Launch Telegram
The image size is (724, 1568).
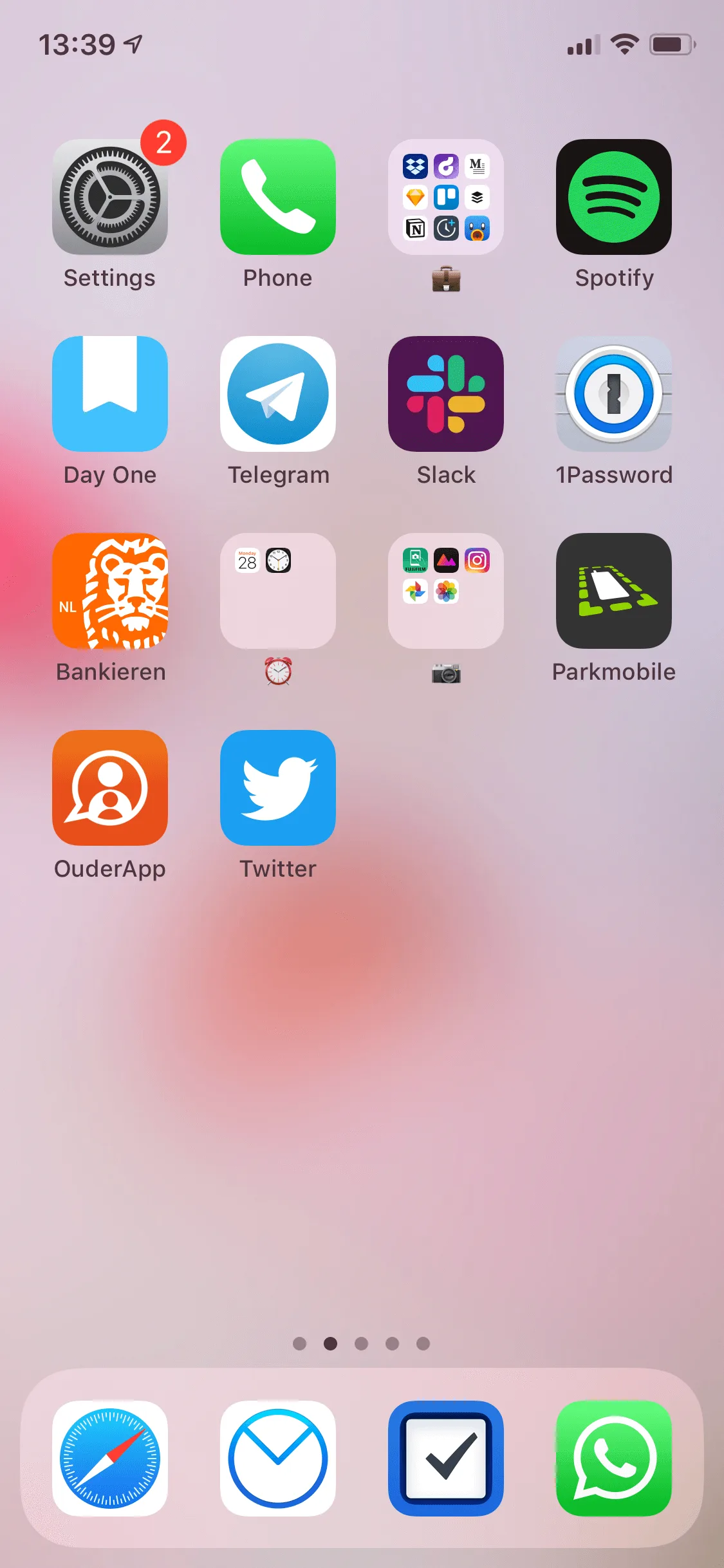click(278, 394)
